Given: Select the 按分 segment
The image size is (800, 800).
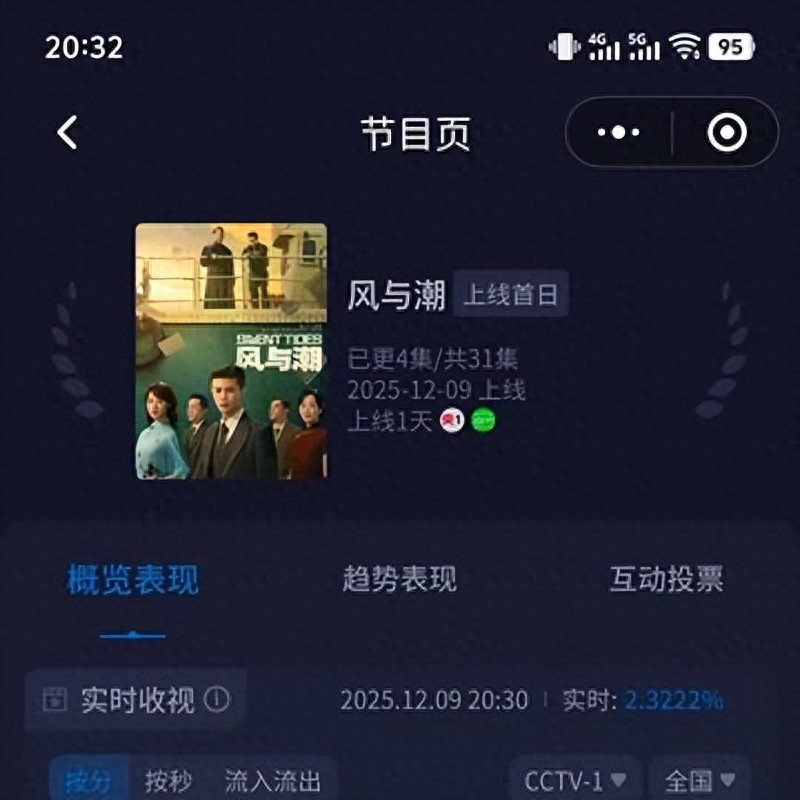Looking at the screenshot, I should tap(89, 780).
